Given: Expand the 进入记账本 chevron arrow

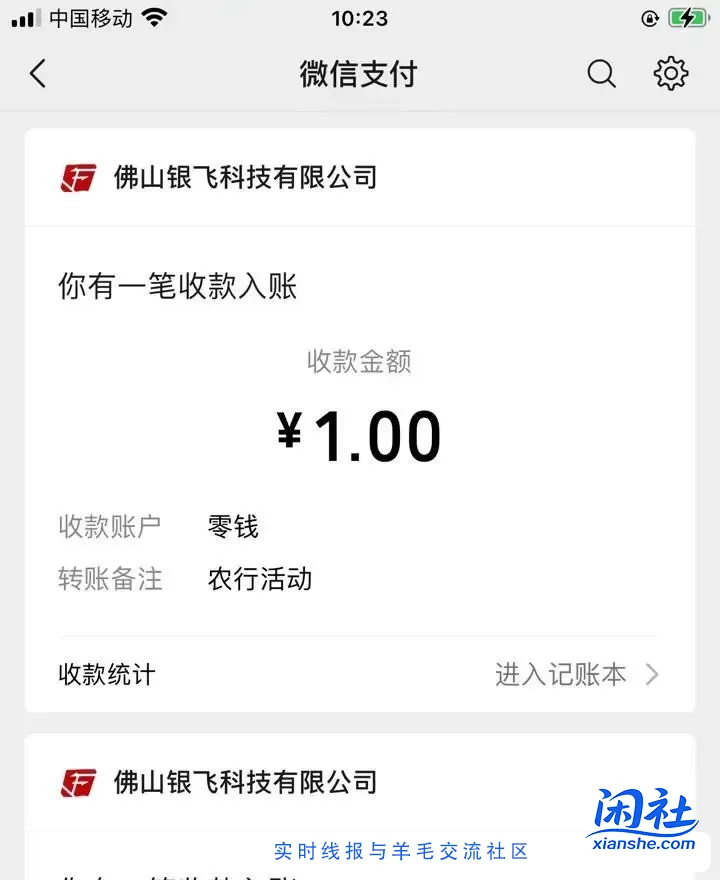Looking at the screenshot, I should (655, 675).
